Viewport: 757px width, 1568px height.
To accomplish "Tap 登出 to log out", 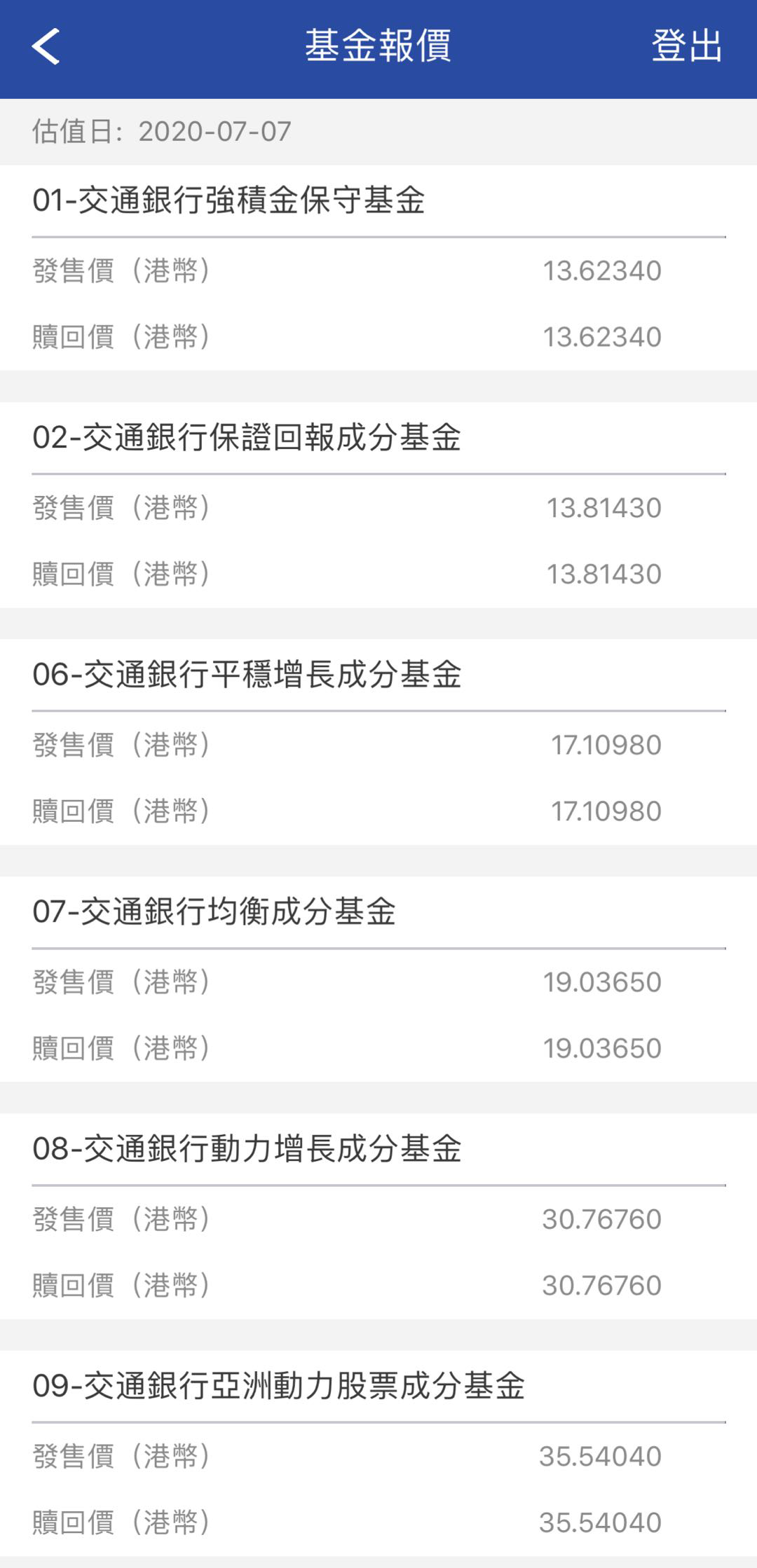I will click(x=686, y=47).
